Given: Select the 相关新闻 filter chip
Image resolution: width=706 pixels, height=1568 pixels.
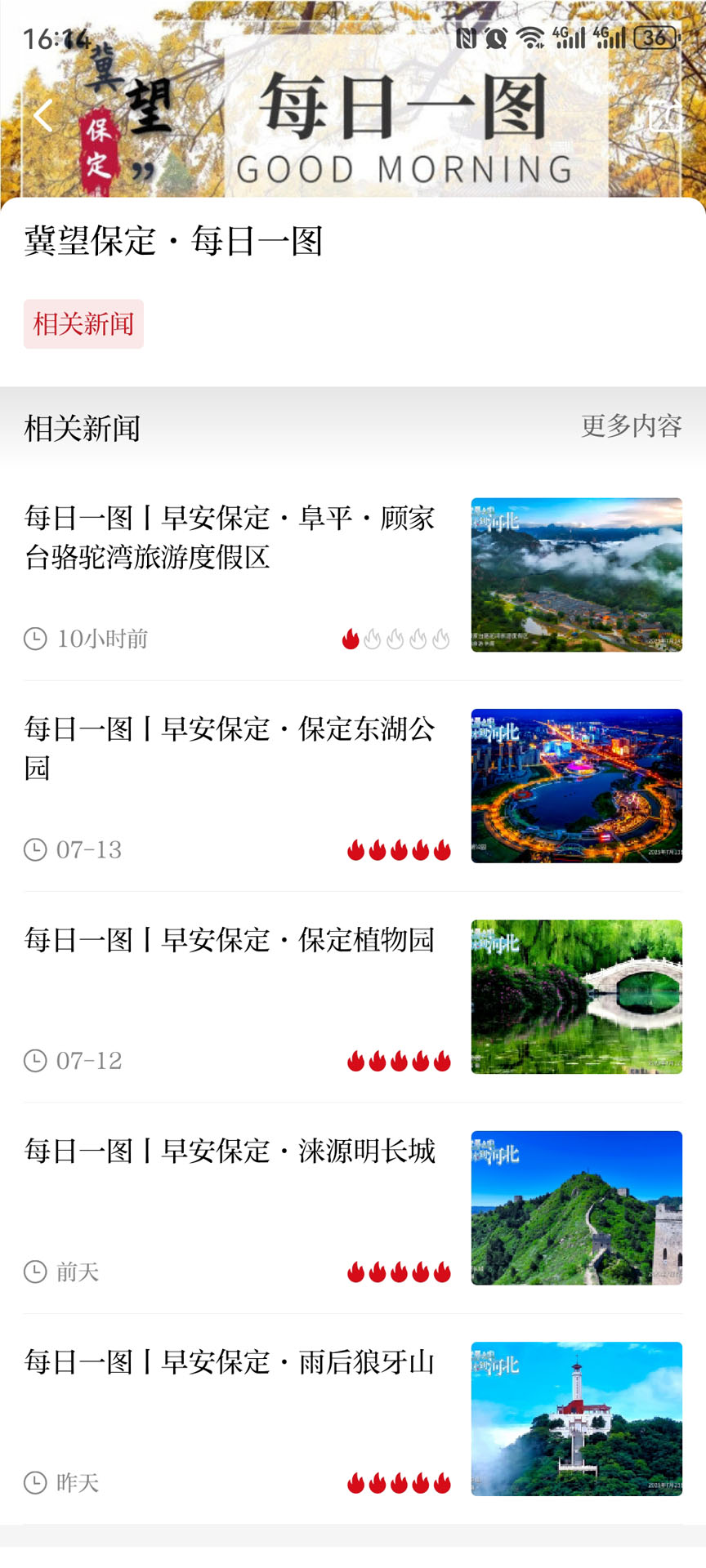Looking at the screenshot, I should pyautogui.click(x=83, y=324).
